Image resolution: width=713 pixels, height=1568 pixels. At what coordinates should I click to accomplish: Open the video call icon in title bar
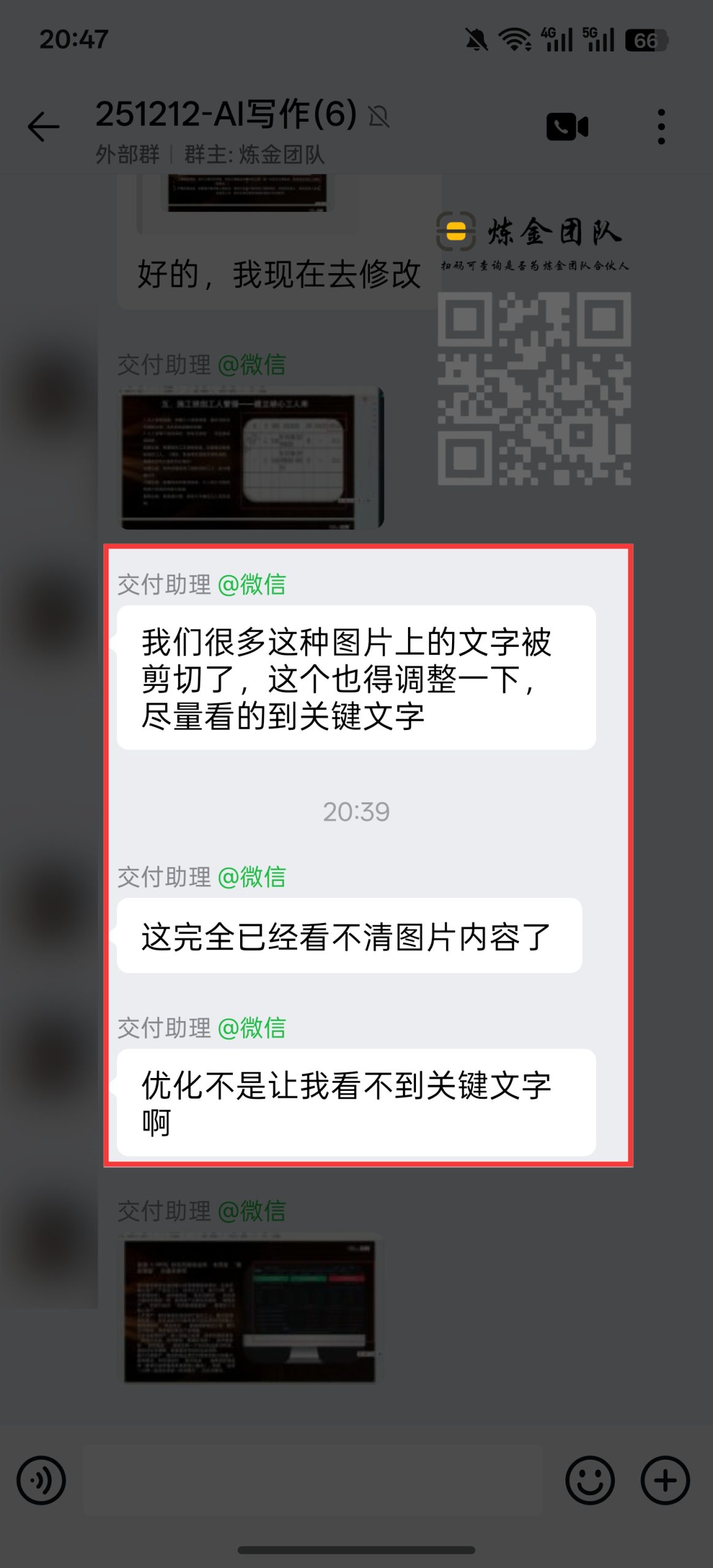click(567, 126)
